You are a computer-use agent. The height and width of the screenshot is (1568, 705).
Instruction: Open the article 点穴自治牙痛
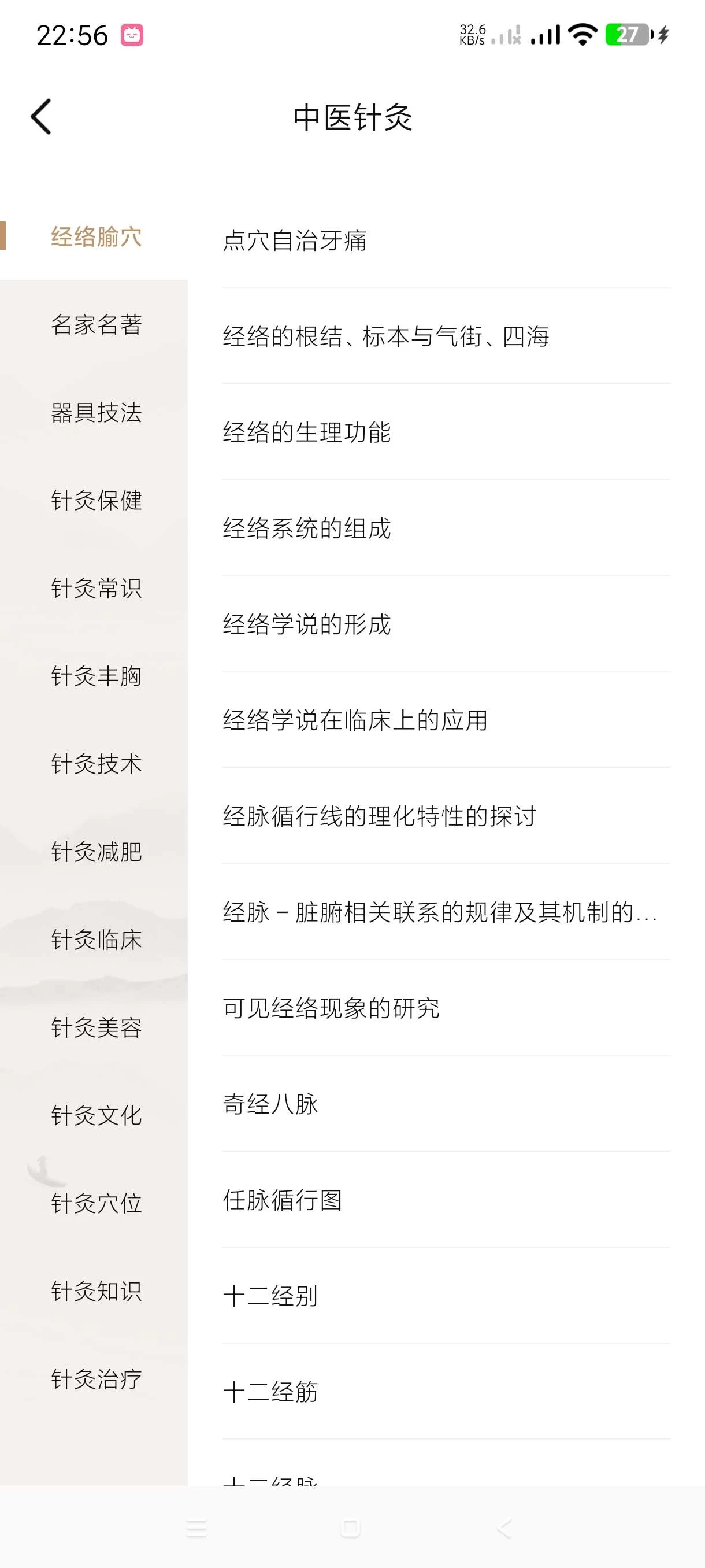point(294,241)
